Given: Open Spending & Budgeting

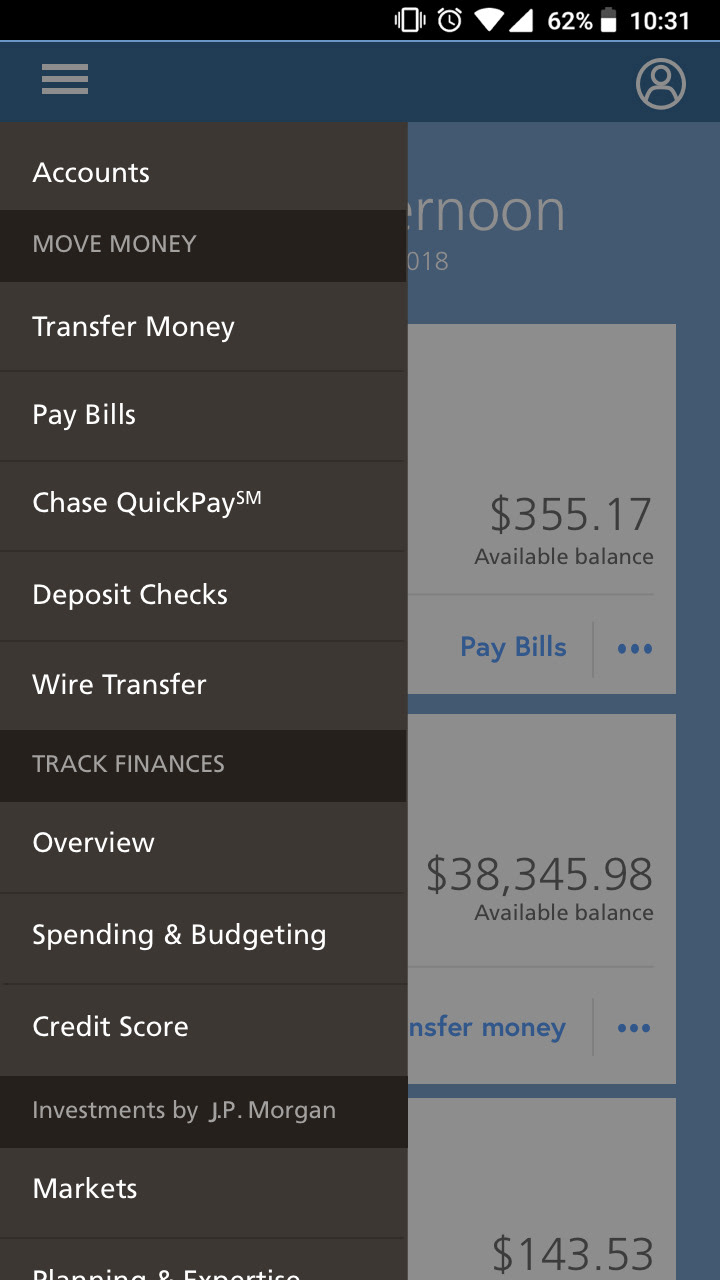Looking at the screenshot, I should point(203,936).
